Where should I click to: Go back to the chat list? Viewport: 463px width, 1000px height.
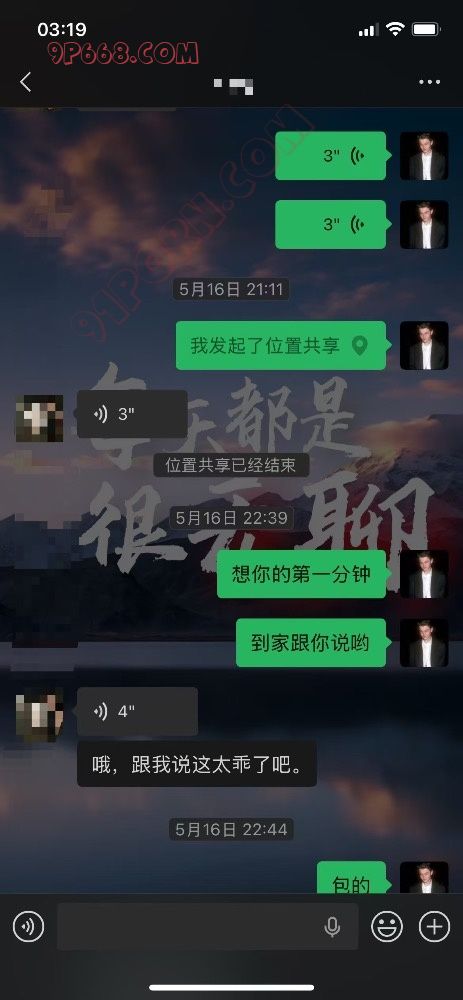(26, 82)
